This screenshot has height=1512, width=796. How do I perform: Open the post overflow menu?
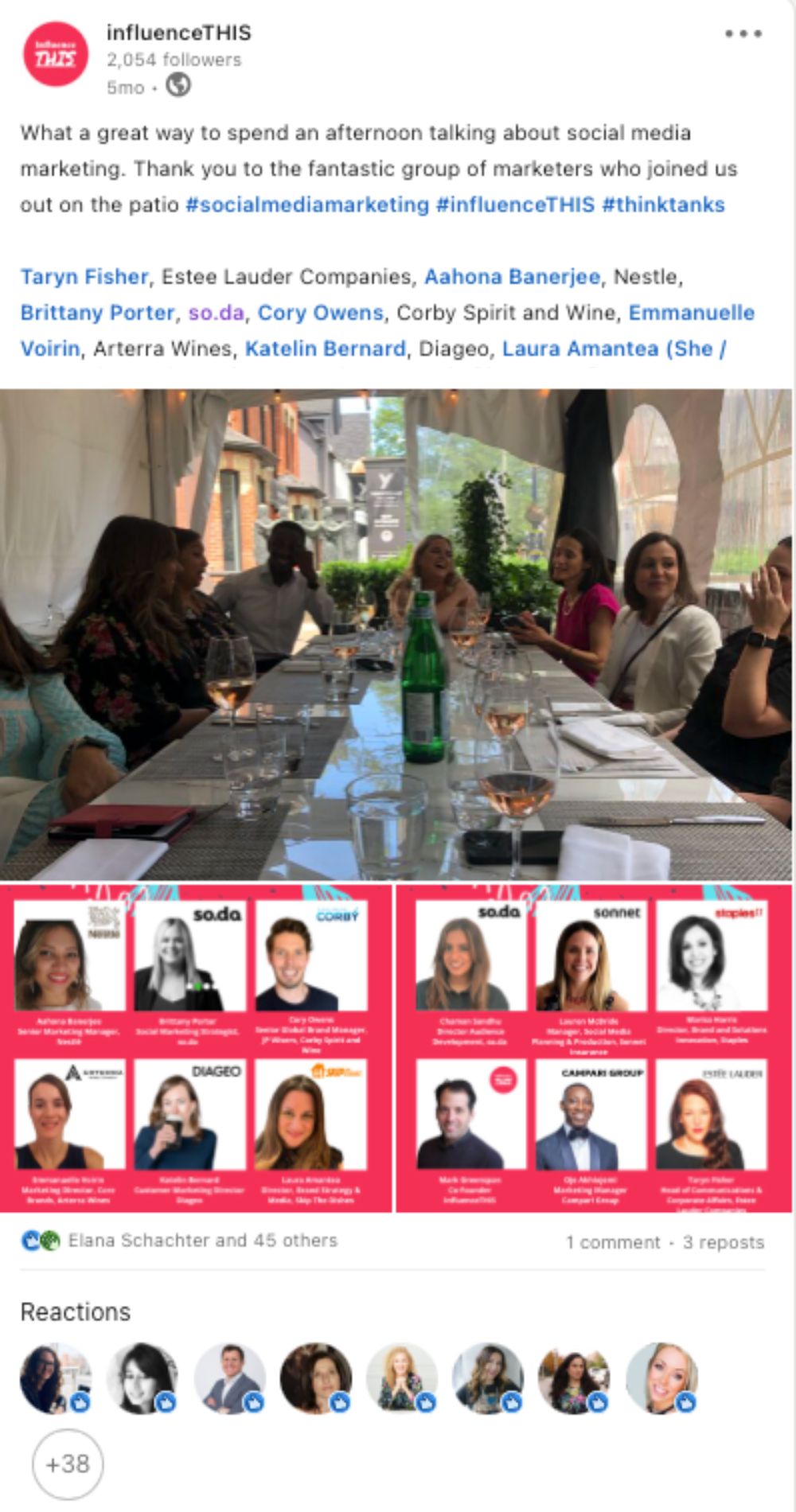(743, 33)
